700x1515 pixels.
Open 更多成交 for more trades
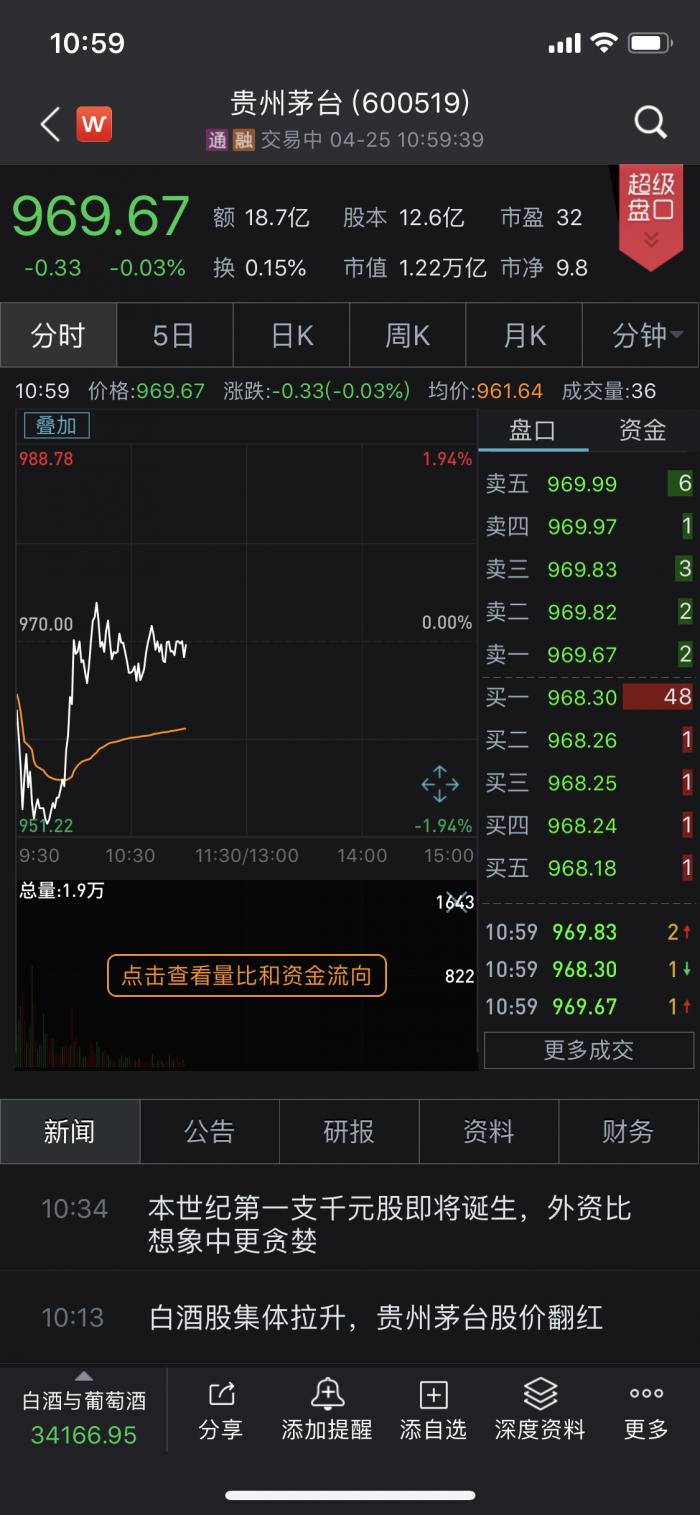(x=588, y=1050)
